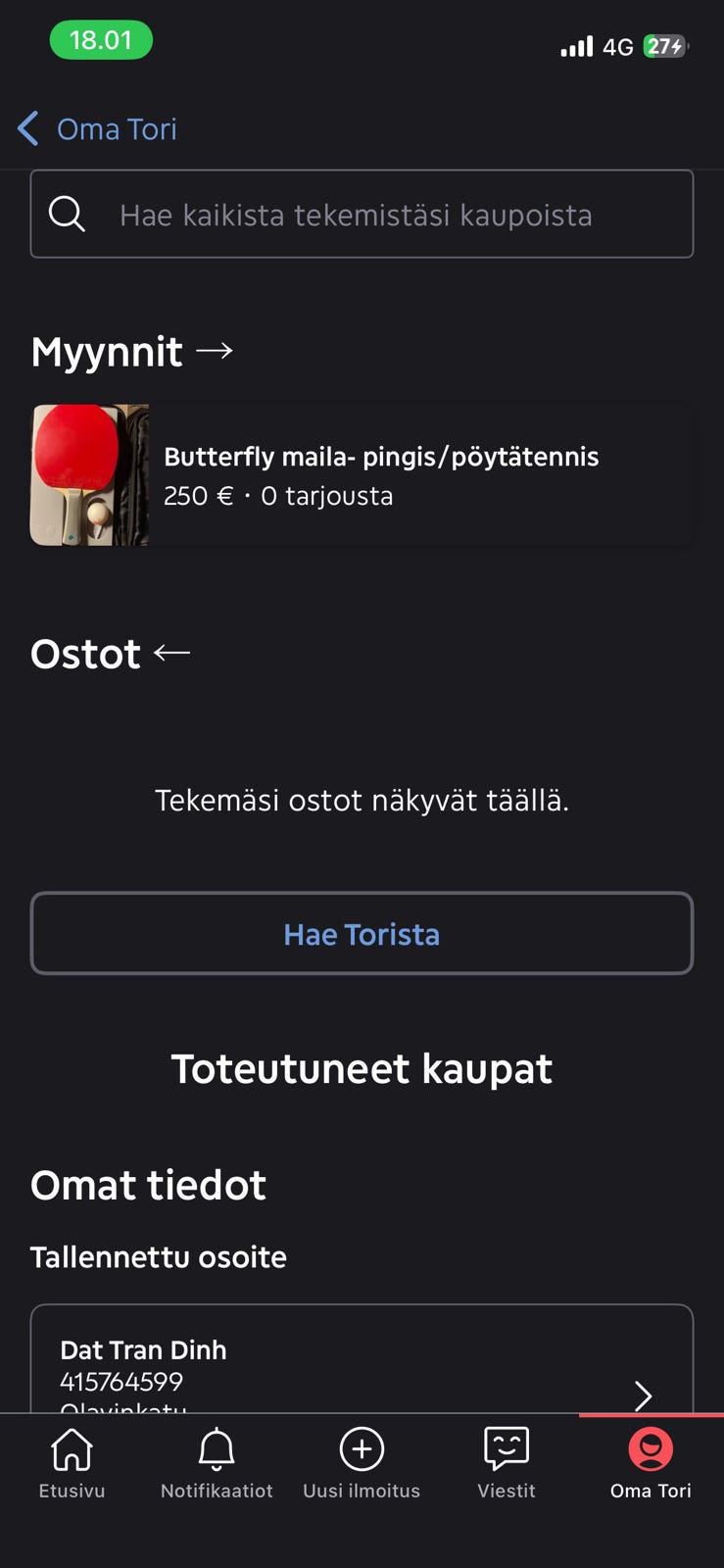The height and width of the screenshot is (1568, 724).
Task: Open the Etusivu home icon
Action: click(x=71, y=1448)
